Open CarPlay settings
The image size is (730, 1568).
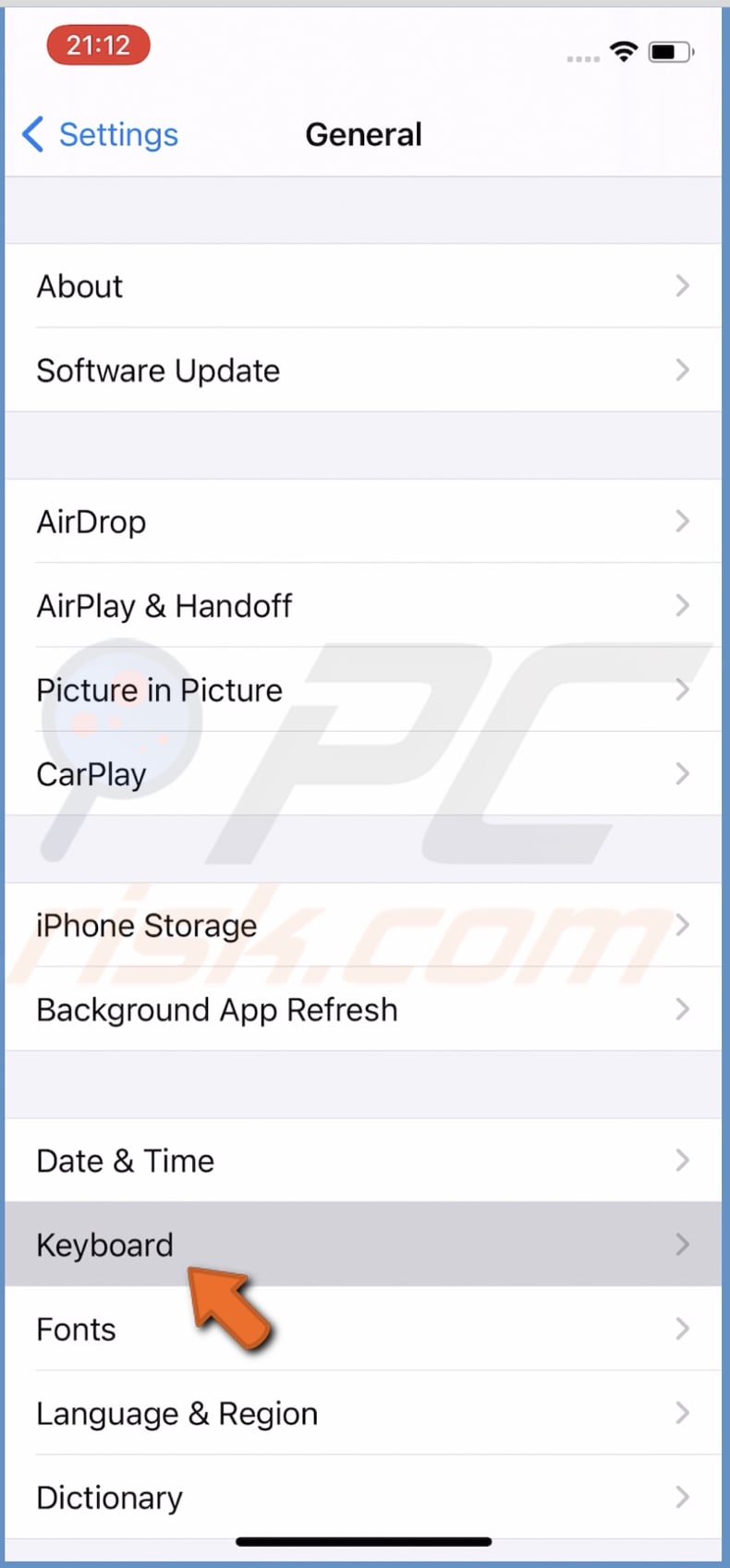click(362, 774)
